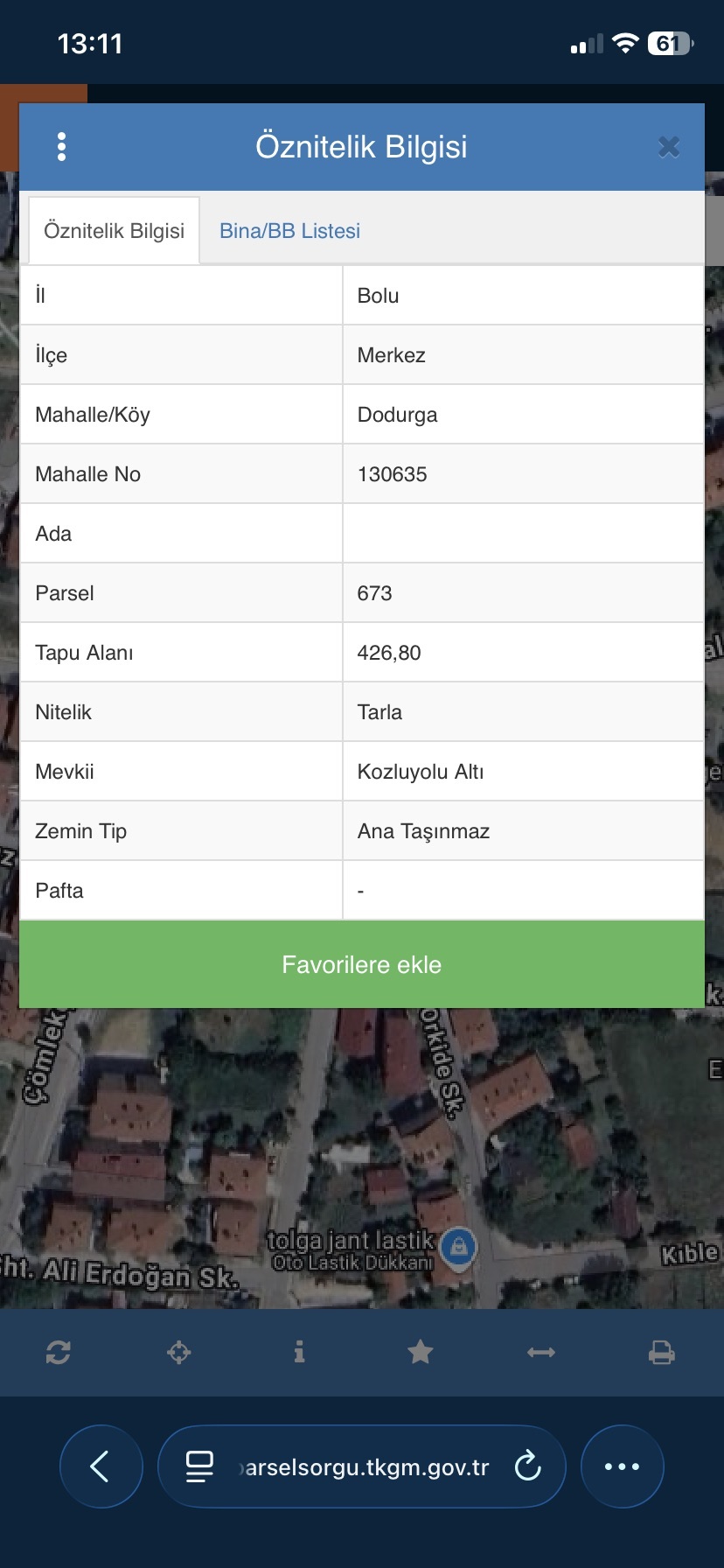Tap the measure distance arrow icon
Screen dimensions: 724x1568
pyautogui.click(x=541, y=1353)
